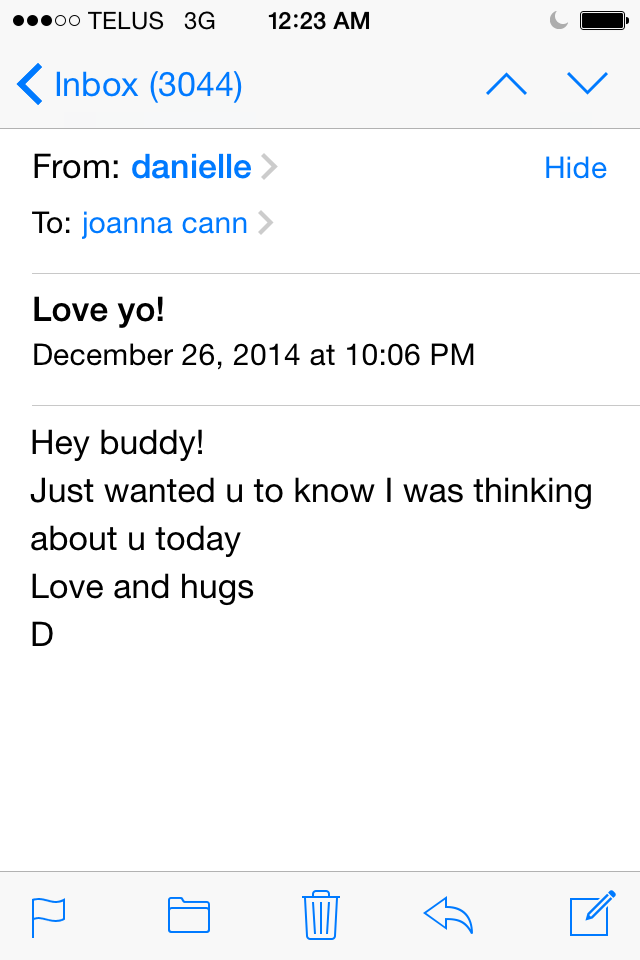Open sender danielle's contact details
The height and width of the screenshot is (960, 640).
[x=192, y=167]
